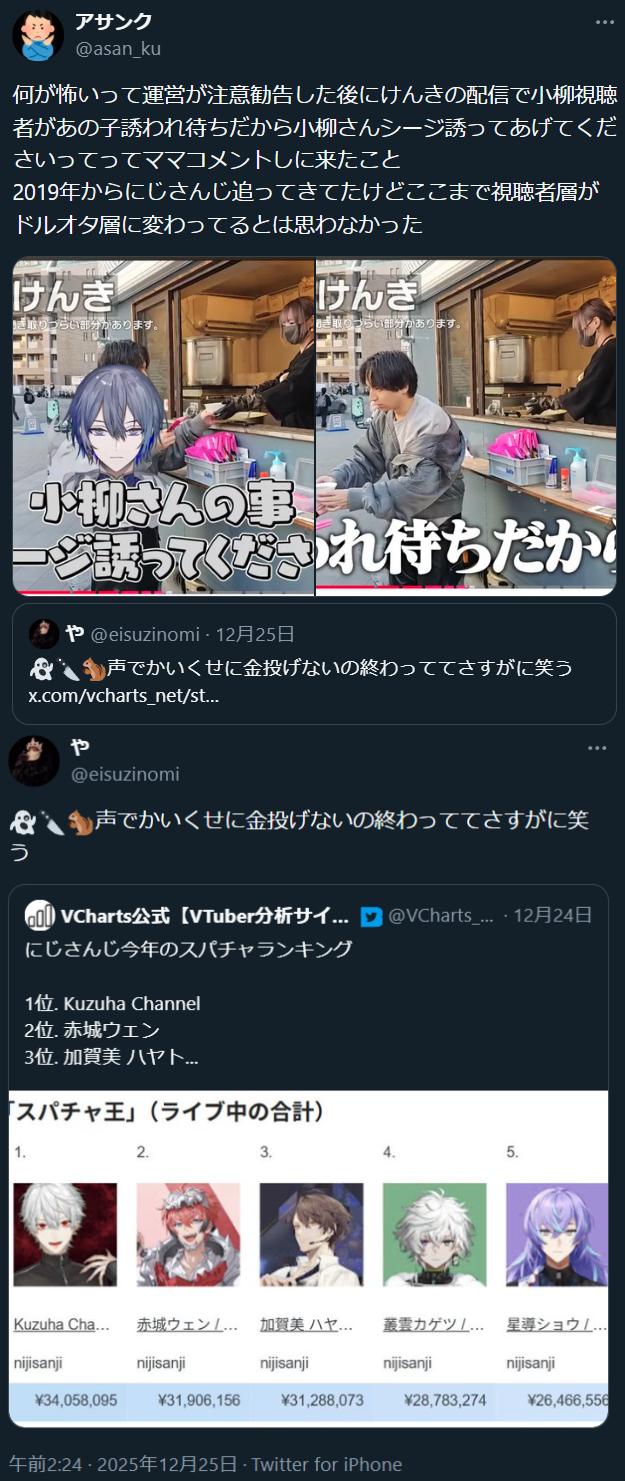Image resolution: width=625 pixels, height=1481 pixels.
Task: Open や's profile avatar
Action: click(x=34, y=762)
